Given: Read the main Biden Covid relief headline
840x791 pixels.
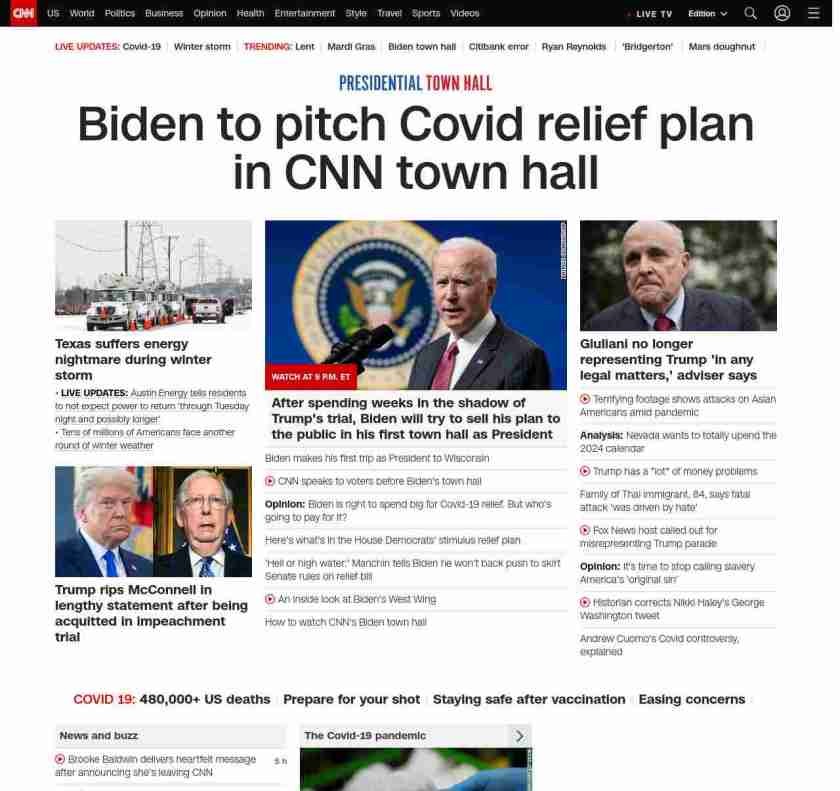Looking at the screenshot, I should click(415, 147).
